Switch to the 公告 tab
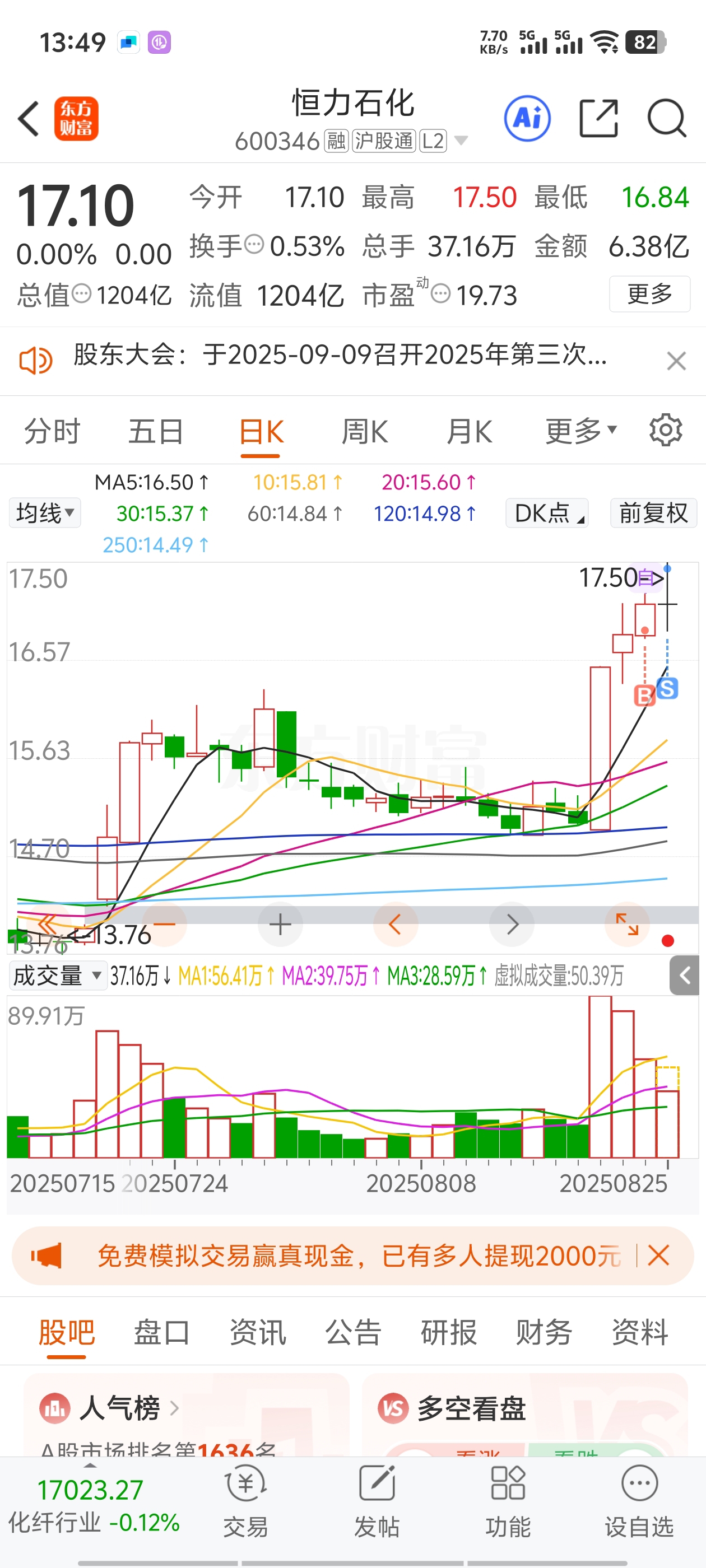The height and width of the screenshot is (1568, 706). 352,1332
